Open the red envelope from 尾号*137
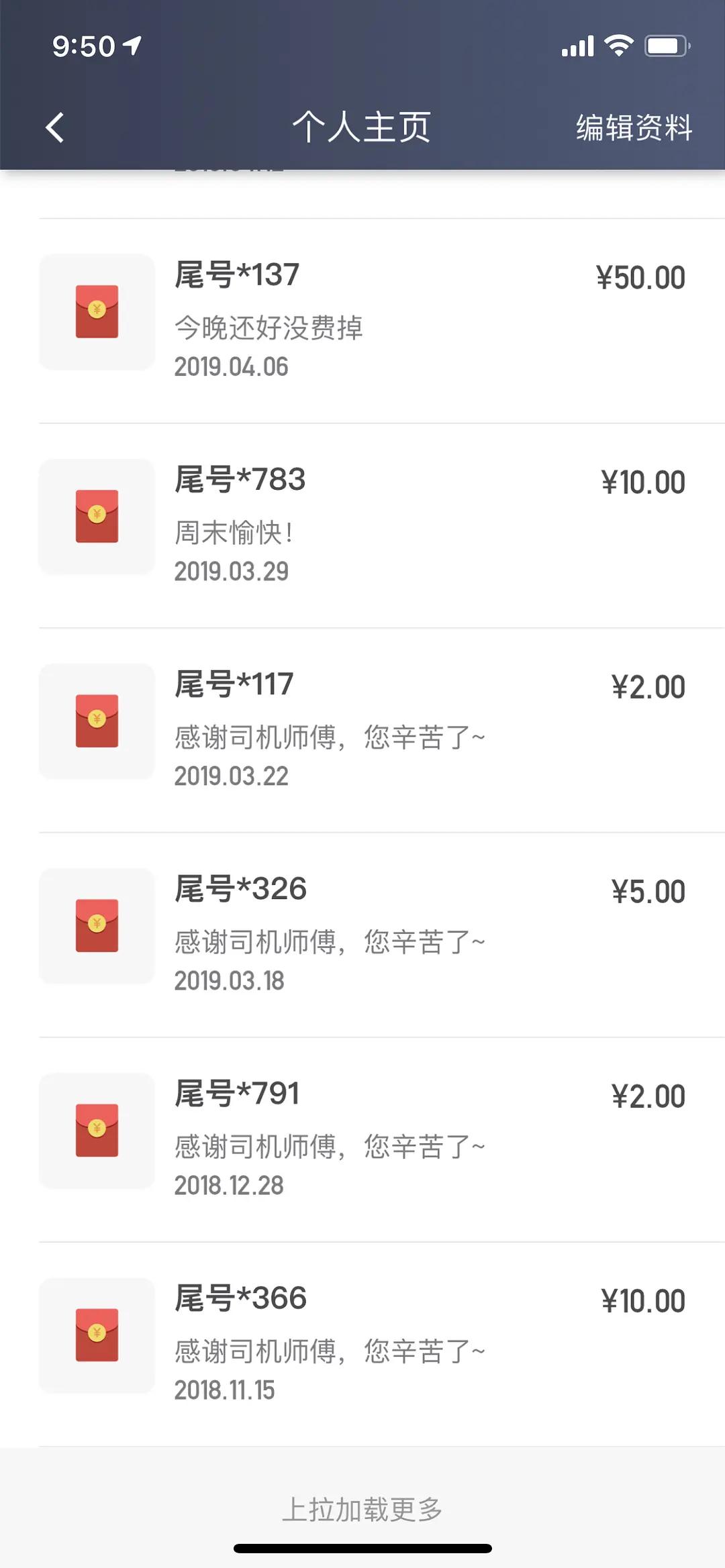 point(96,310)
